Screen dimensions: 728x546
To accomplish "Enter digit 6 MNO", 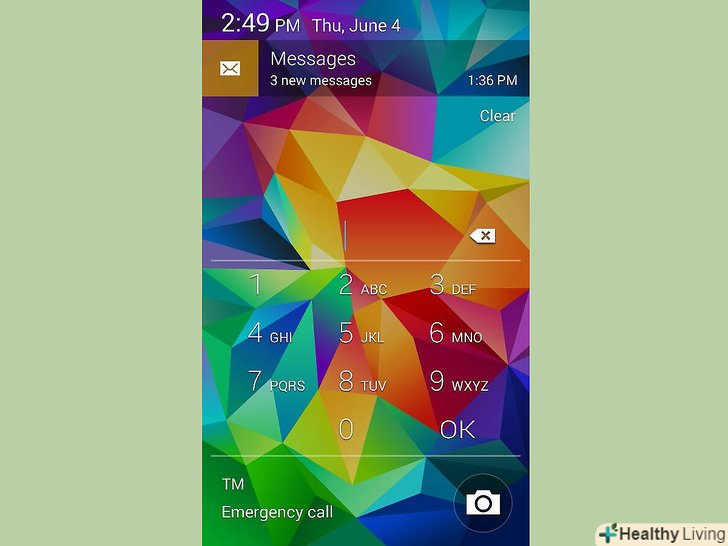I will pos(455,334).
